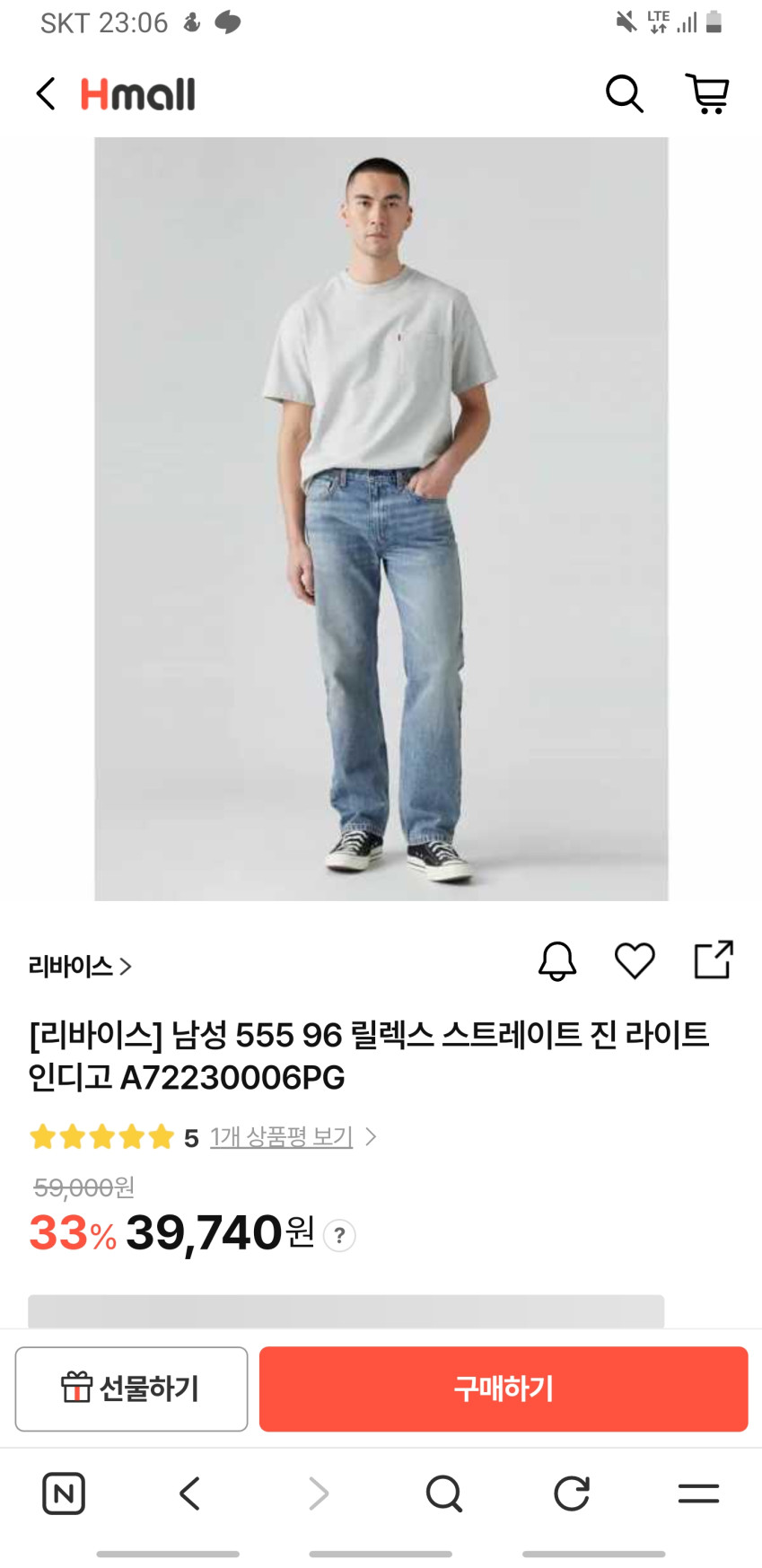Open search in the Hmall header
This screenshot has height=1568, width=762.
coord(624,93)
